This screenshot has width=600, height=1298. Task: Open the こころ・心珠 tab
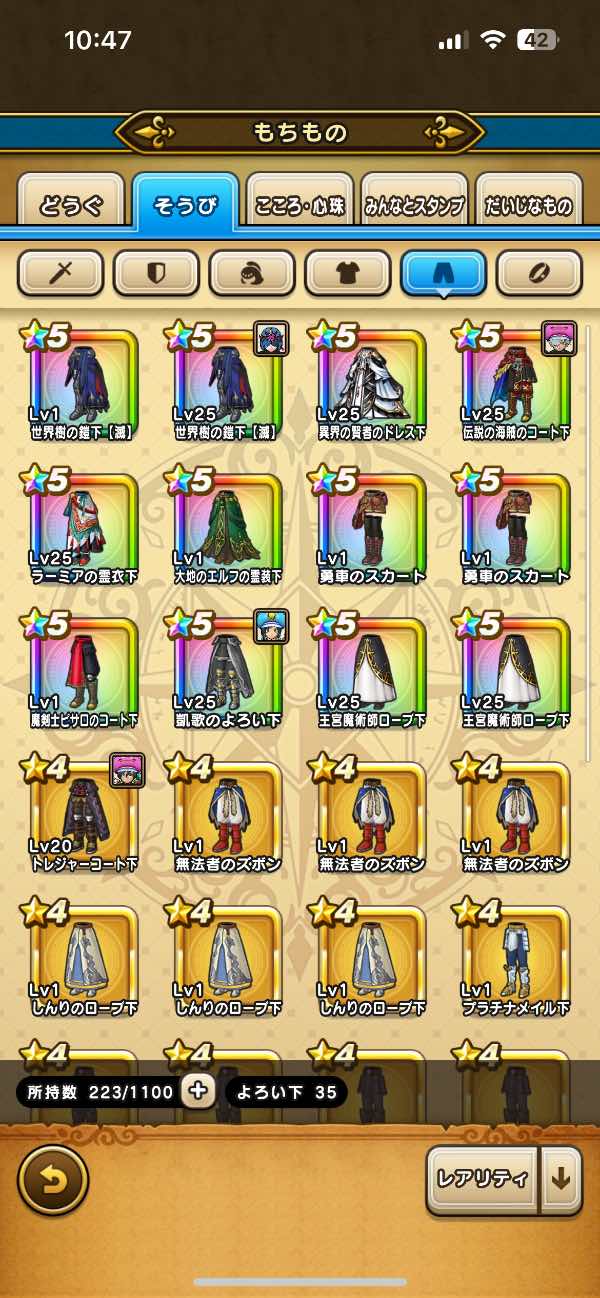(x=300, y=206)
